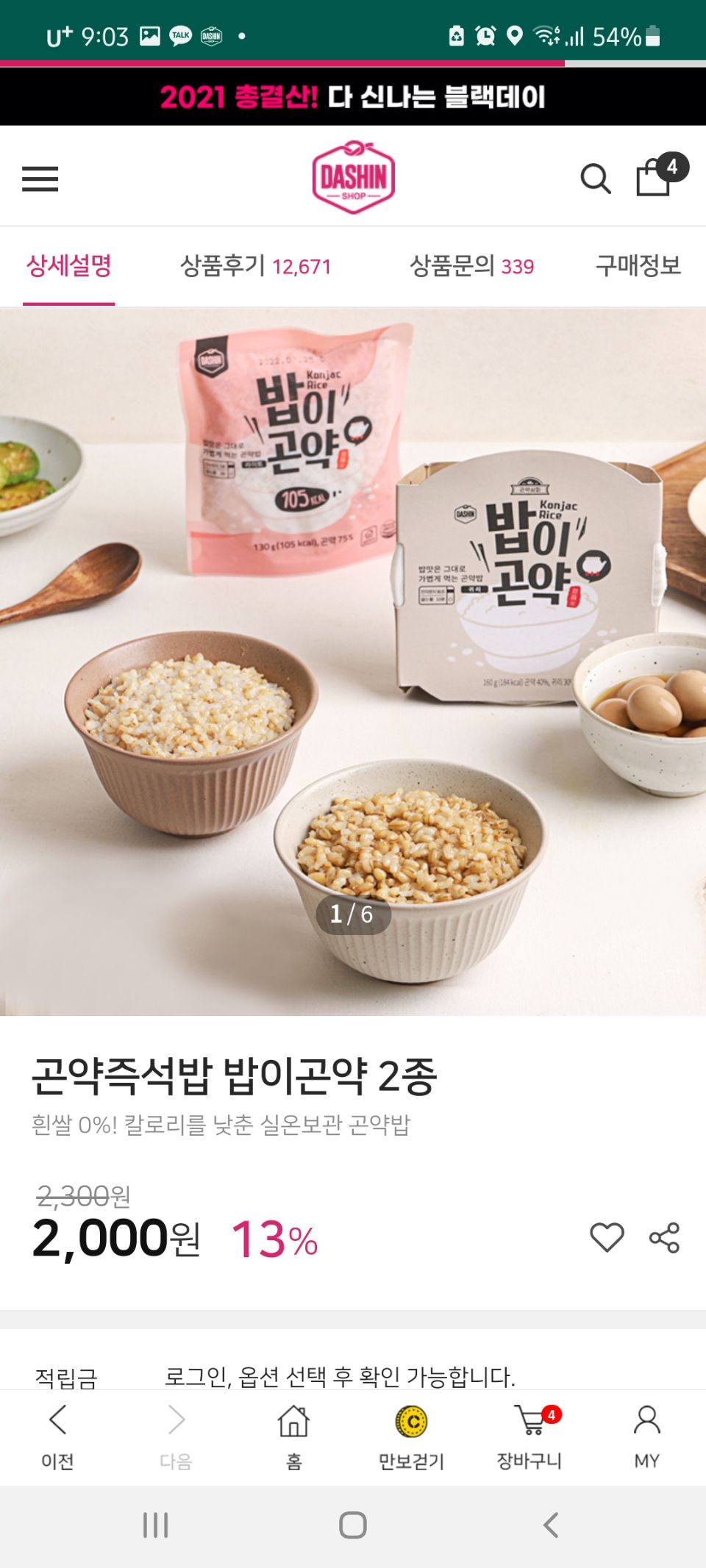Screen dimensions: 706x1568
Task: Switch to the 상품문의 tab
Action: (471, 265)
